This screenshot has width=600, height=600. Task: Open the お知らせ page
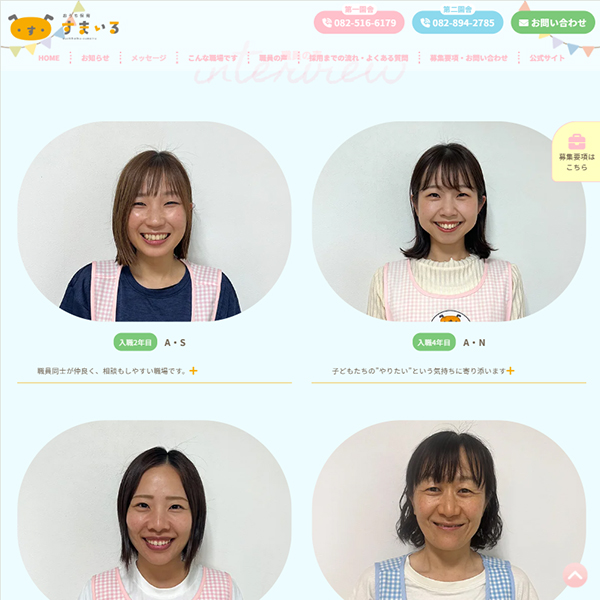(95, 58)
